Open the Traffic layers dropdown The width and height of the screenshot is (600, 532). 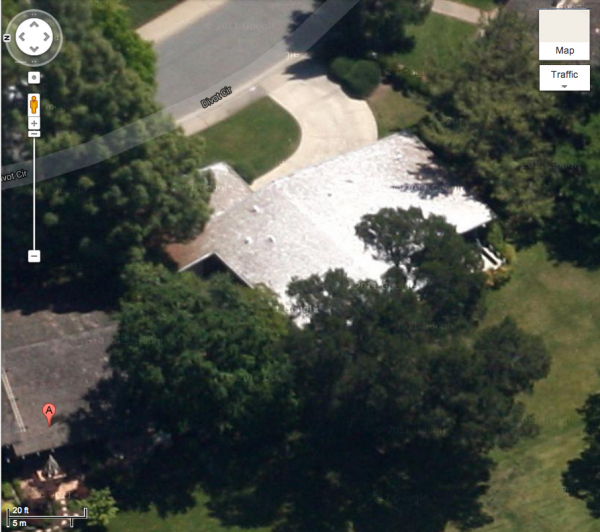pyautogui.click(x=564, y=77)
